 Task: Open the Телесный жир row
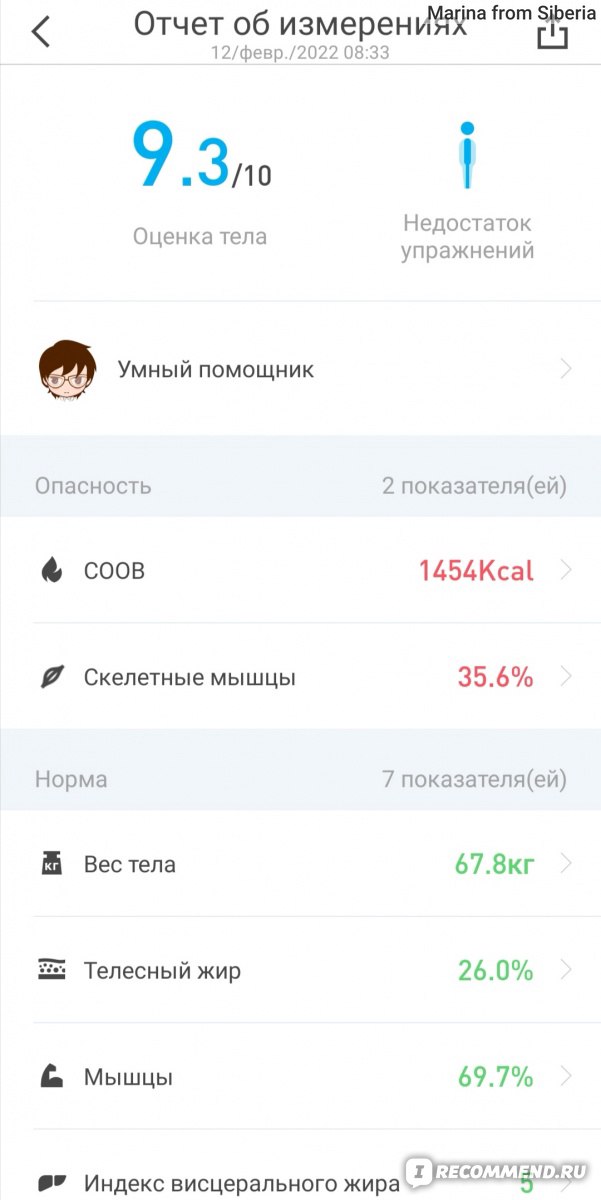pyautogui.click(x=300, y=970)
